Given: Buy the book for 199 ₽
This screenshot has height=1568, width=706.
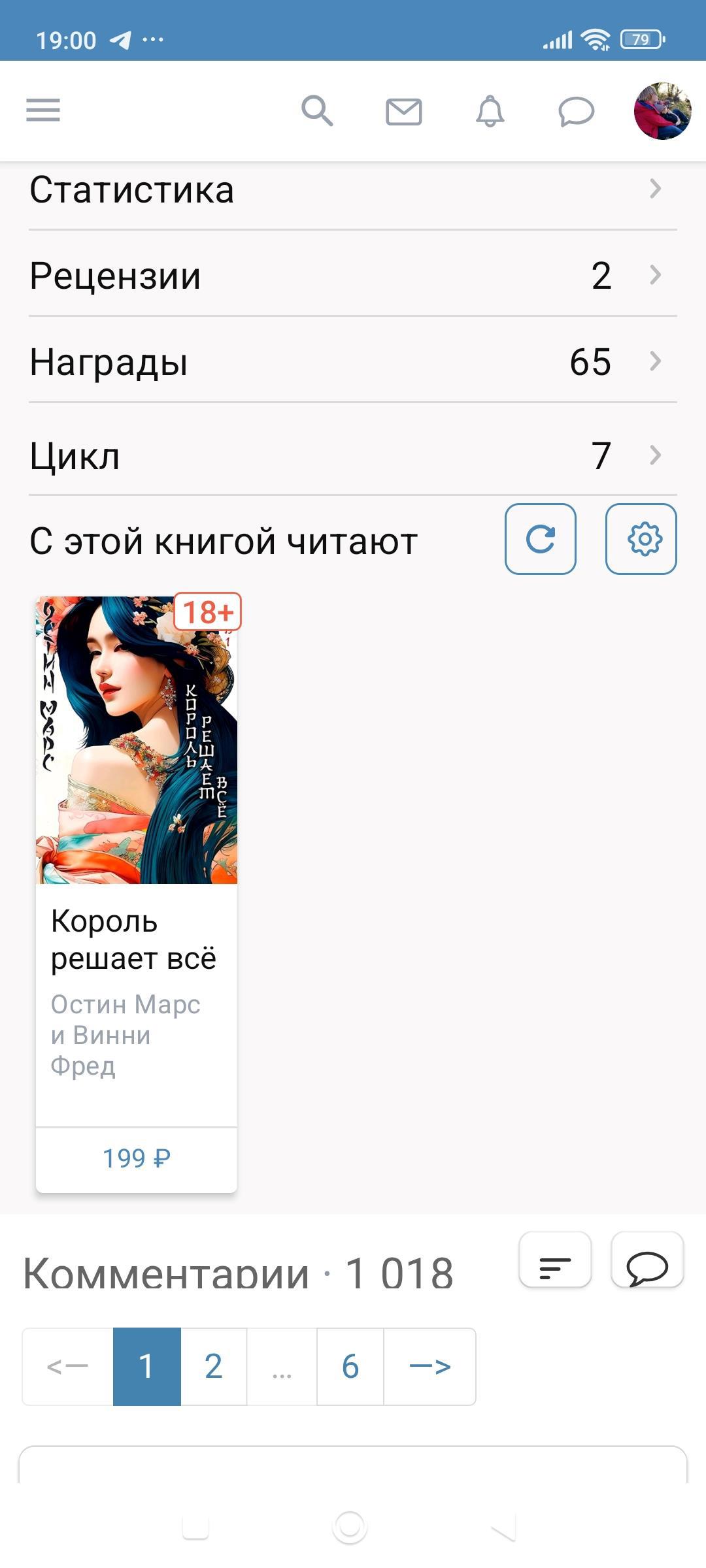Looking at the screenshot, I should click(x=136, y=1158).
